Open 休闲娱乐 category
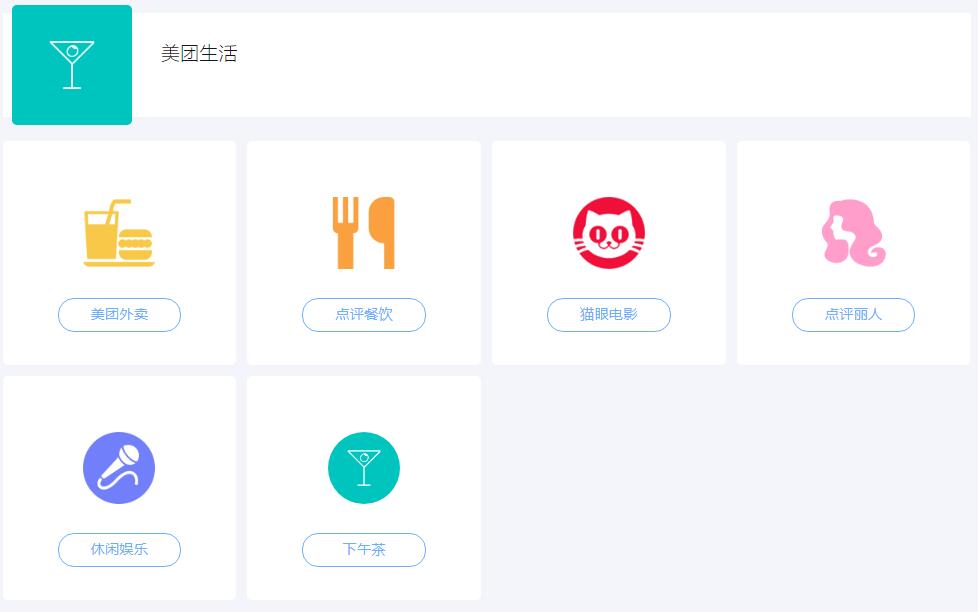978x612 pixels. [119, 549]
